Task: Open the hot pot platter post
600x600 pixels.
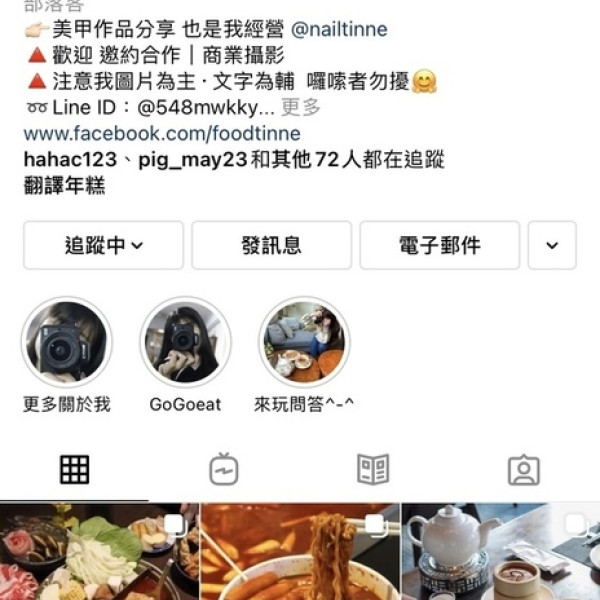Action: click(x=99, y=552)
